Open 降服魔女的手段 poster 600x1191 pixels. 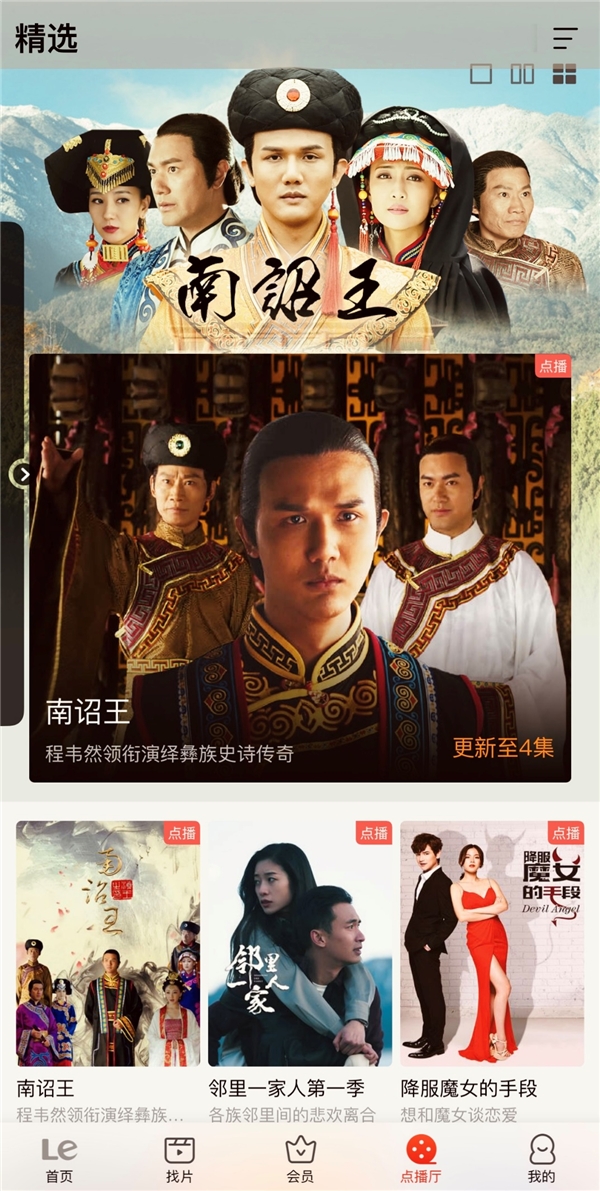click(x=492, y=943)
